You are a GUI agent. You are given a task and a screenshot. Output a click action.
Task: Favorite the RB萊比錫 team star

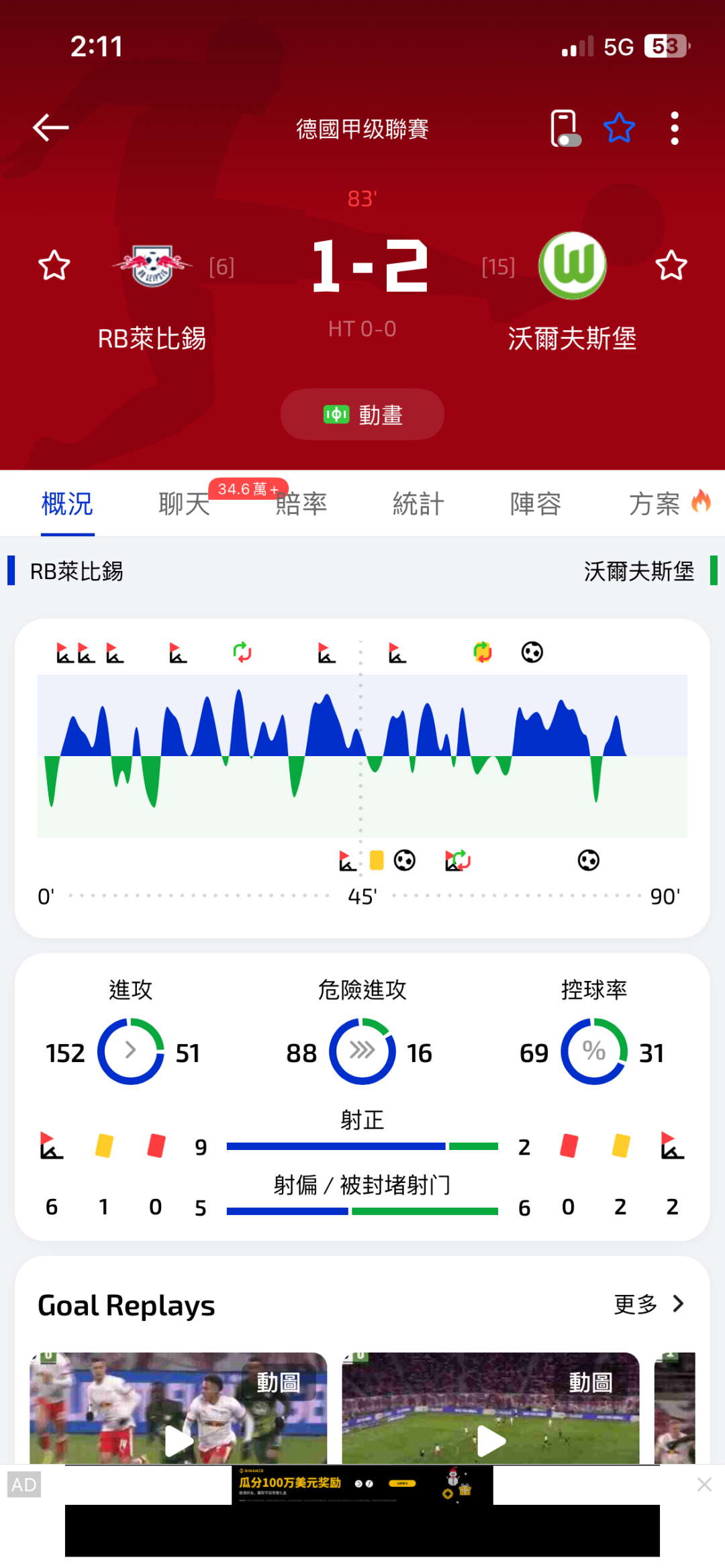(x=54, y=266)
